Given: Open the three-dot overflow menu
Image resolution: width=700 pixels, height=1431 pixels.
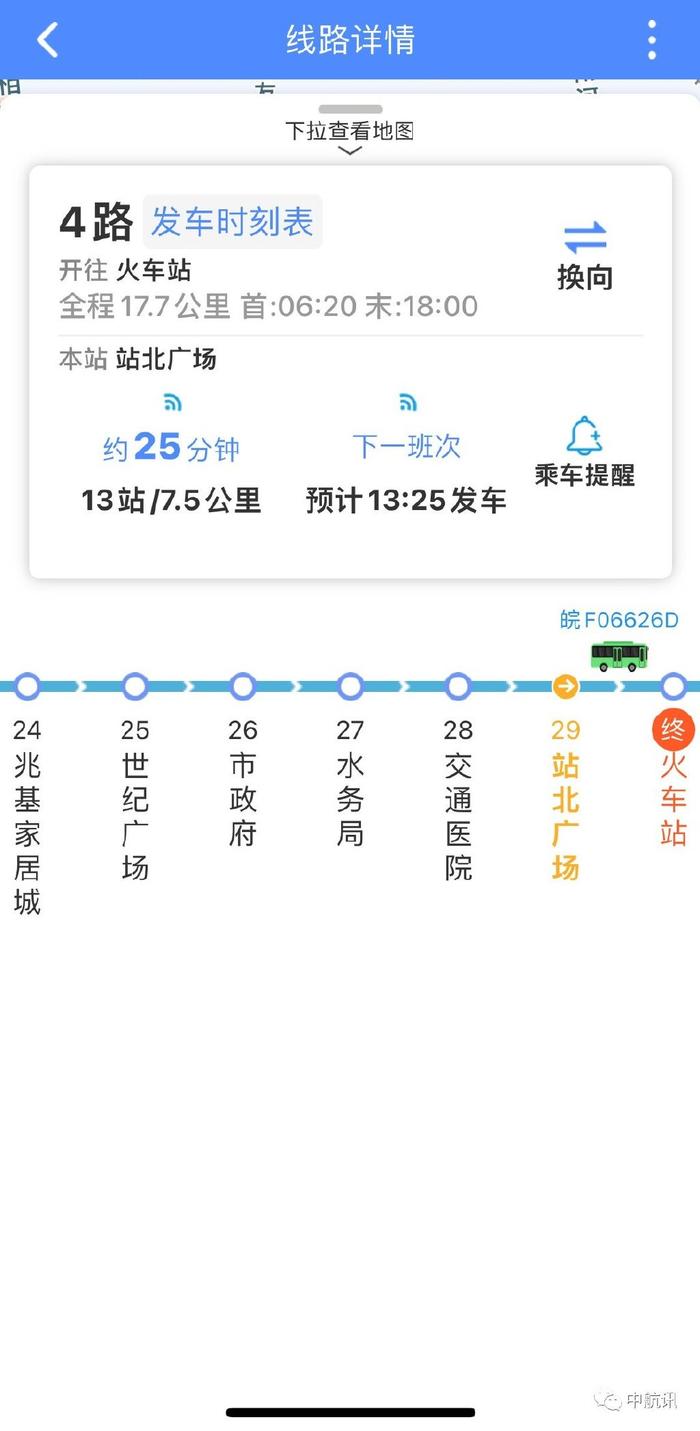Looking at the screenshot, I should pos(652,40).
